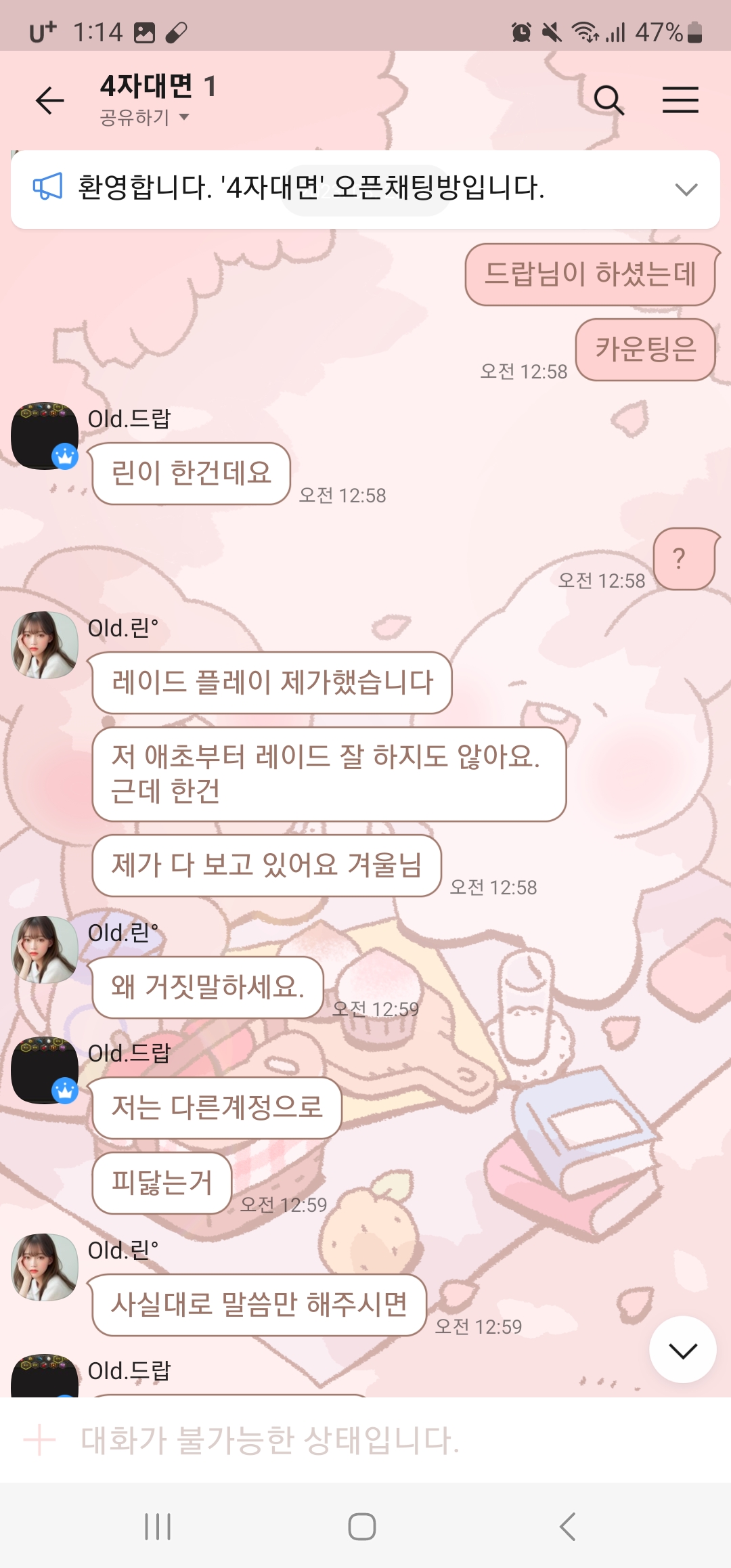Open Old.드랍's profile picture next to 린이 한건데요
This screenshot has width=731, height=1568.
pyautogui.click(x=45, y=436)
